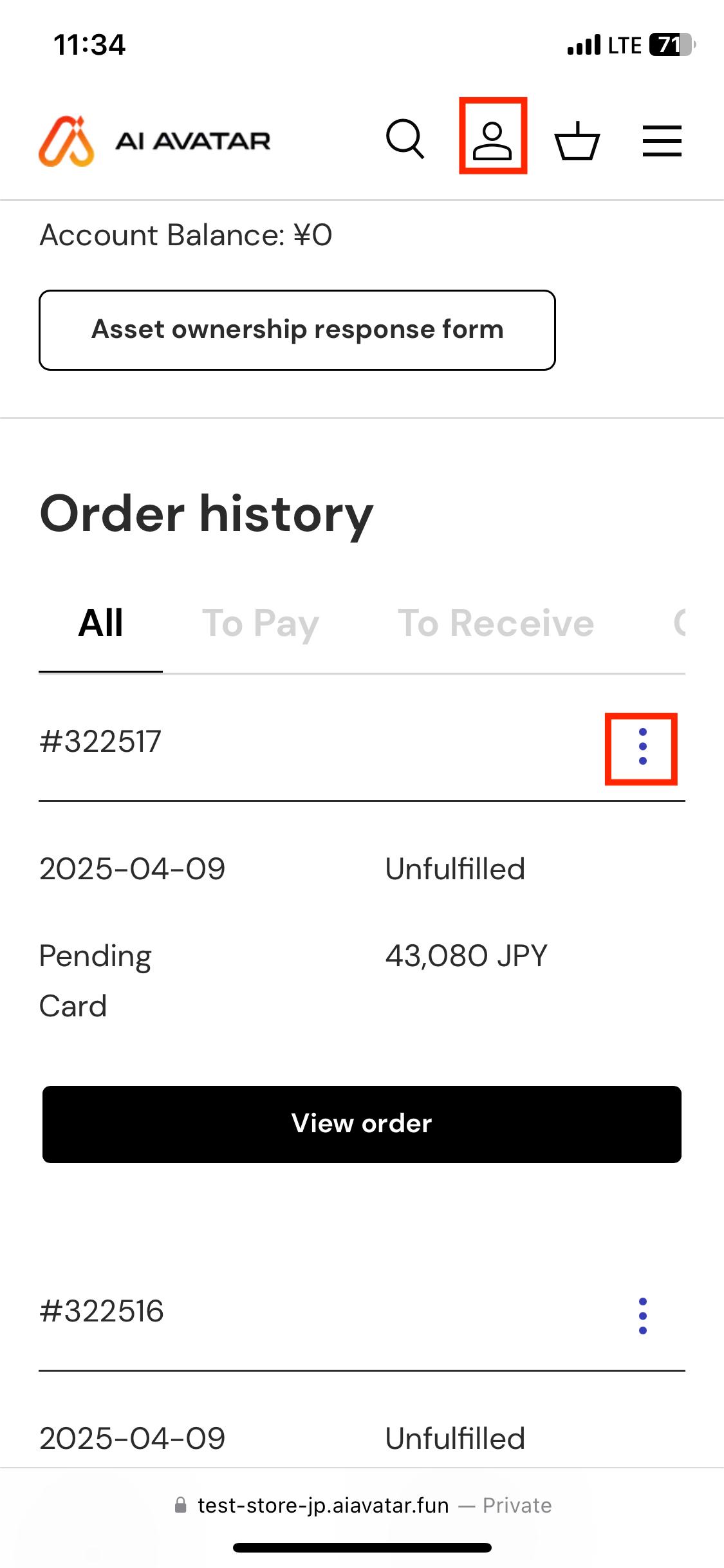
Task: Open the account profile icon
Action: click(492, 140)
